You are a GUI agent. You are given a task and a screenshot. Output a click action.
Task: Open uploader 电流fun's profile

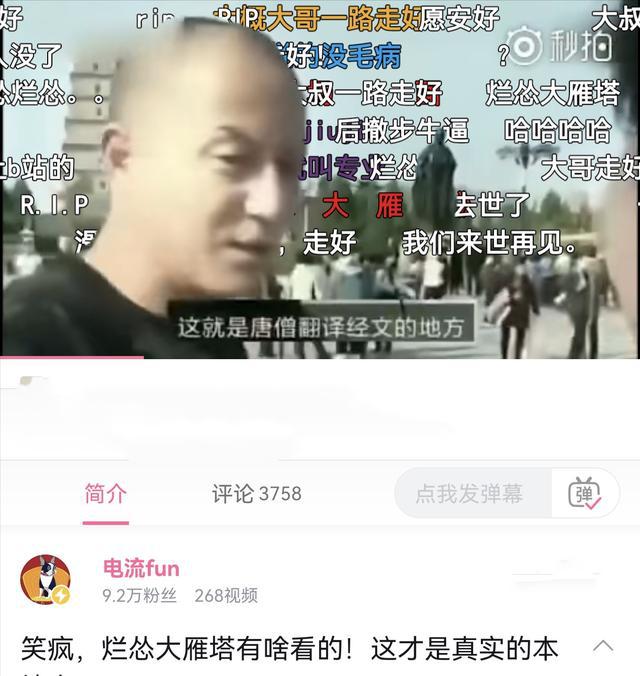[x=141, y=569]
